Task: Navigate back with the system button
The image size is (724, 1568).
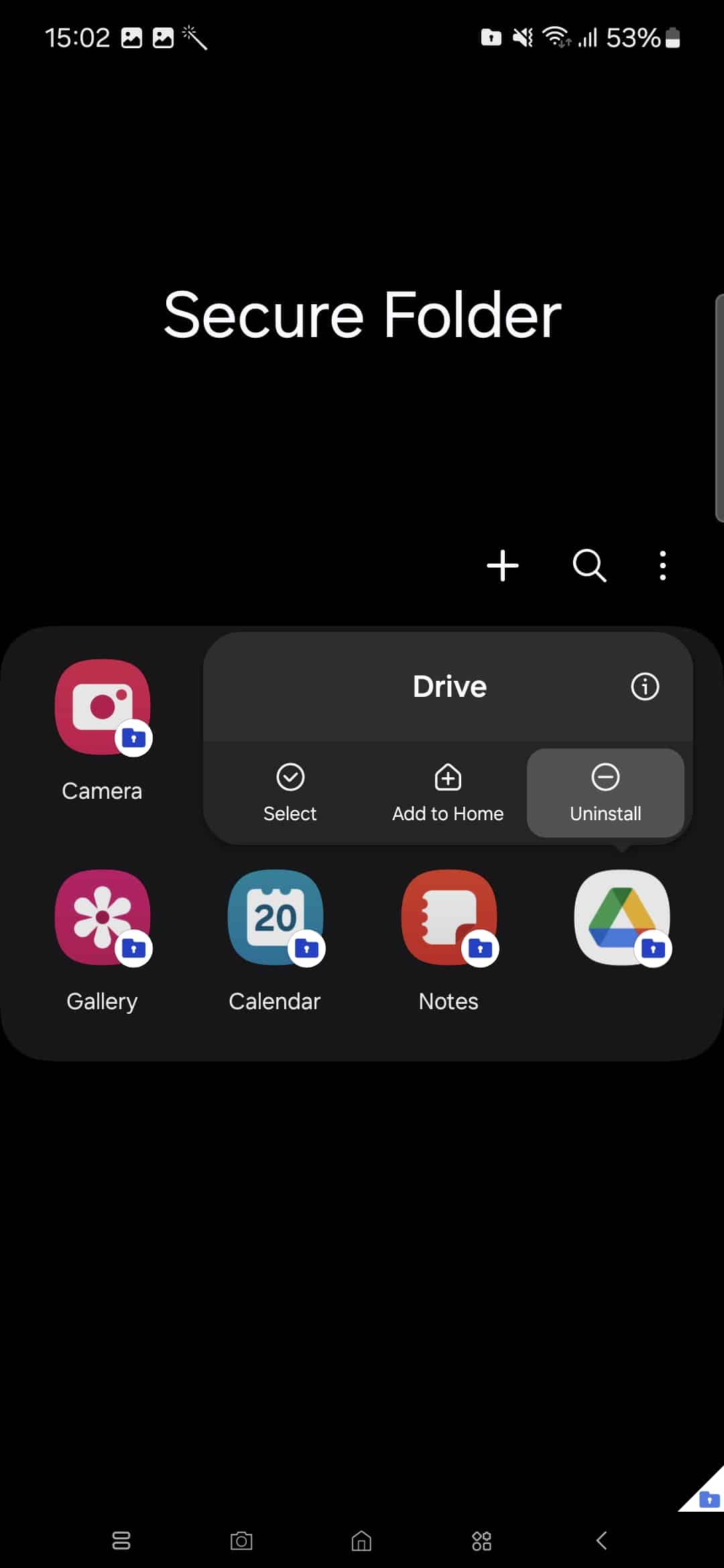Action: (x=601, y=1541)
